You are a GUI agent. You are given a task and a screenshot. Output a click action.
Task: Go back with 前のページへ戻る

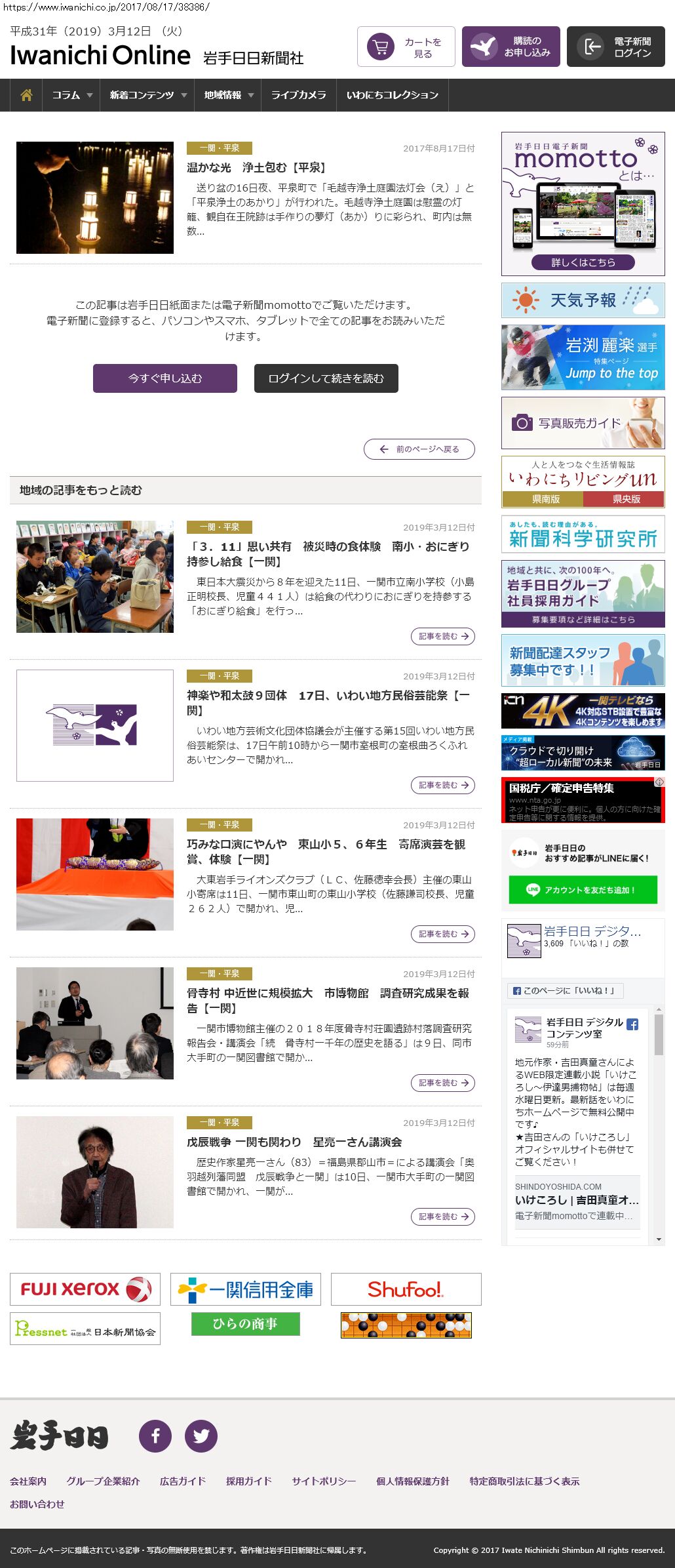click(419, 449)
